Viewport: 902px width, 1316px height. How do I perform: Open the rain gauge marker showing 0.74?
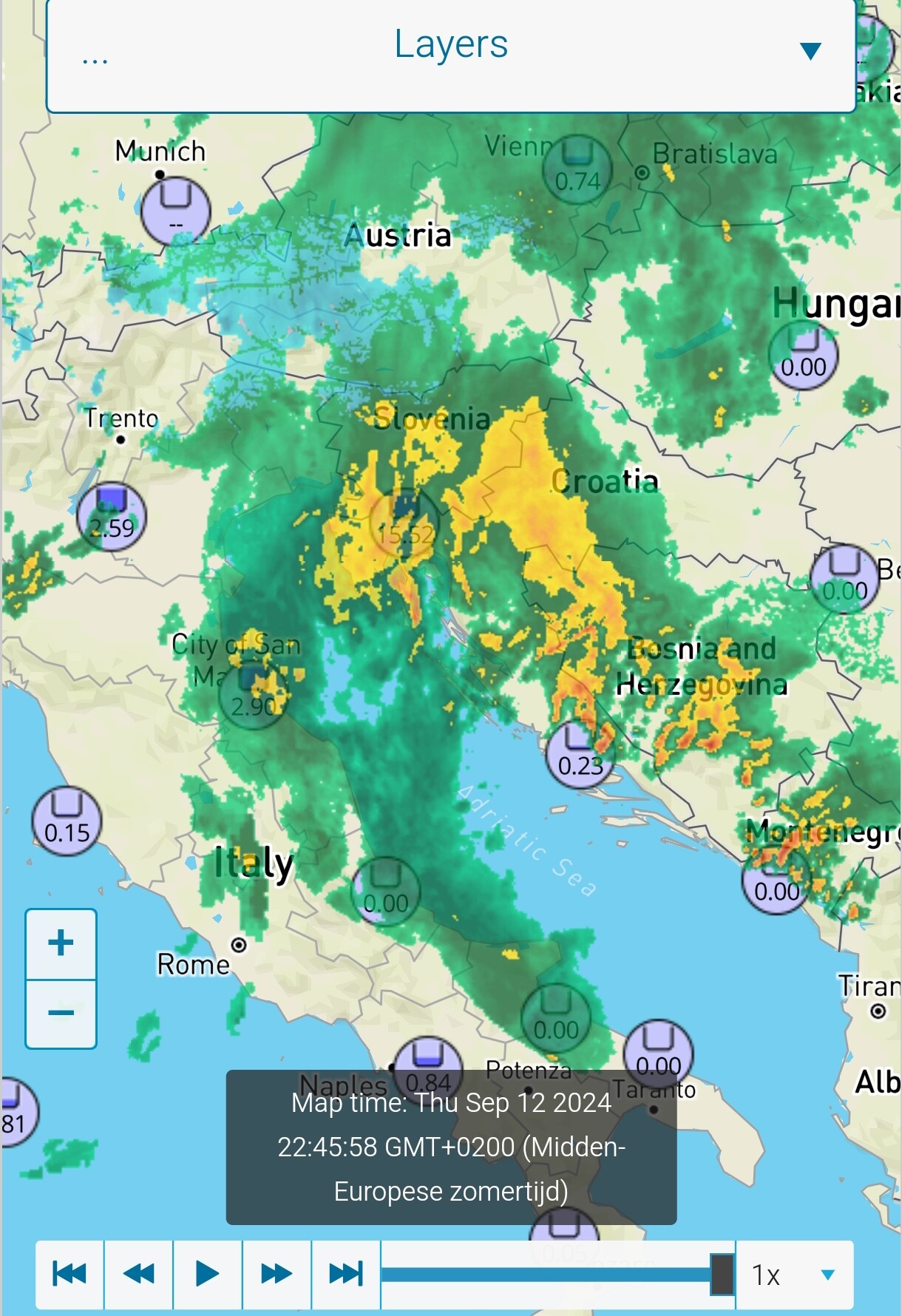pyautogui.click(x=577, y=169)
